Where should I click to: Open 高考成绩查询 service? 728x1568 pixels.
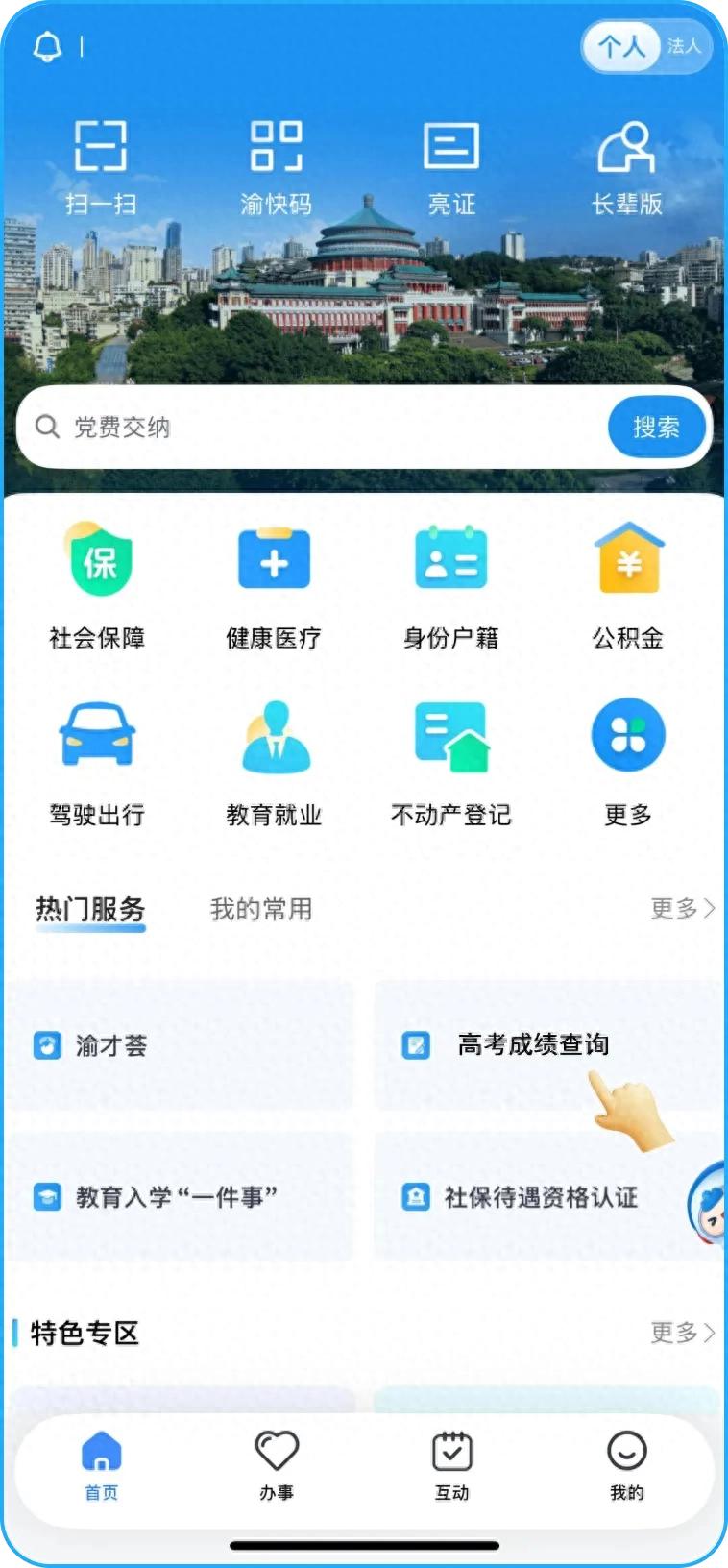coord(533,1044)
